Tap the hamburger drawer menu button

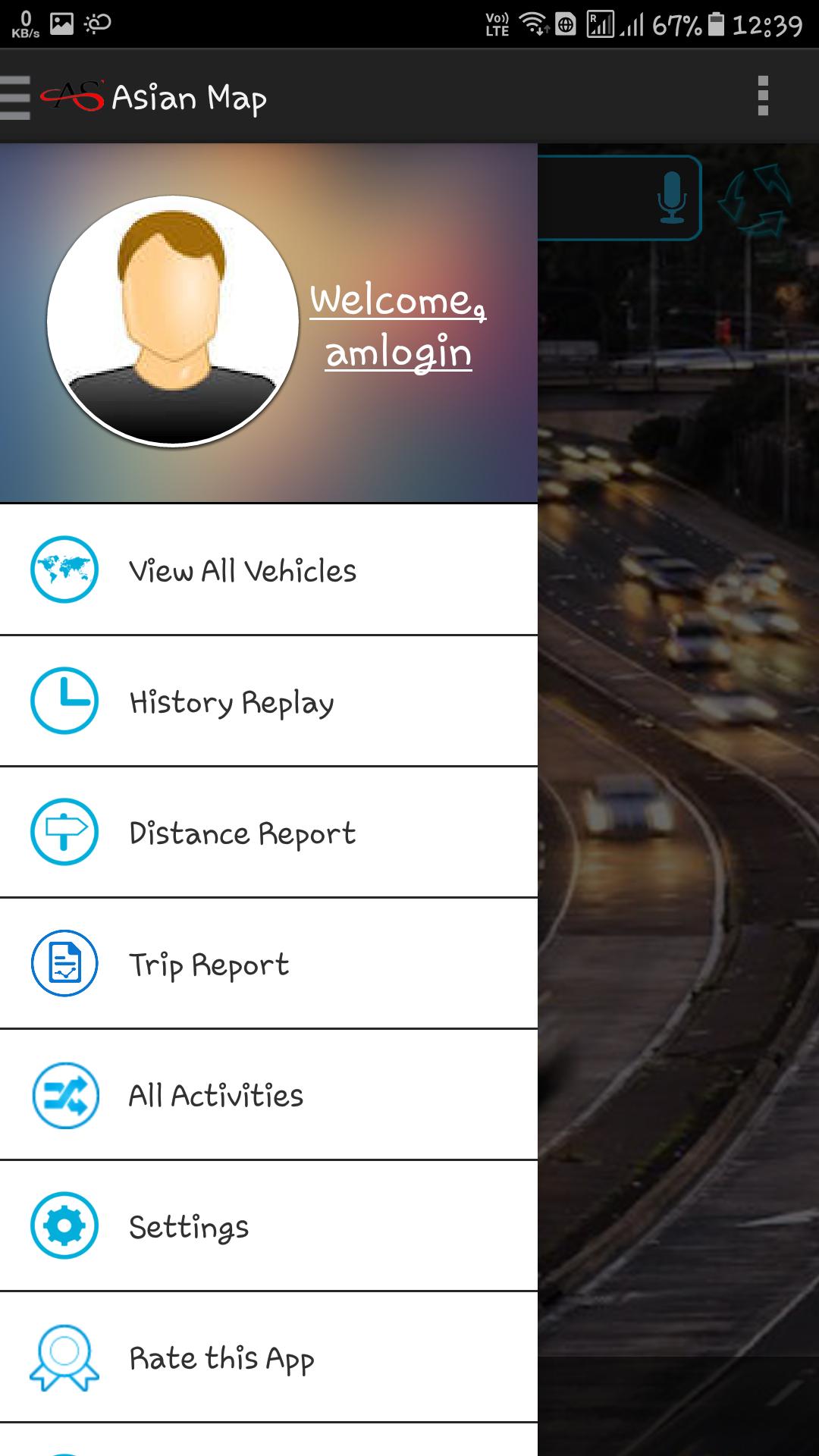[15, 97]
